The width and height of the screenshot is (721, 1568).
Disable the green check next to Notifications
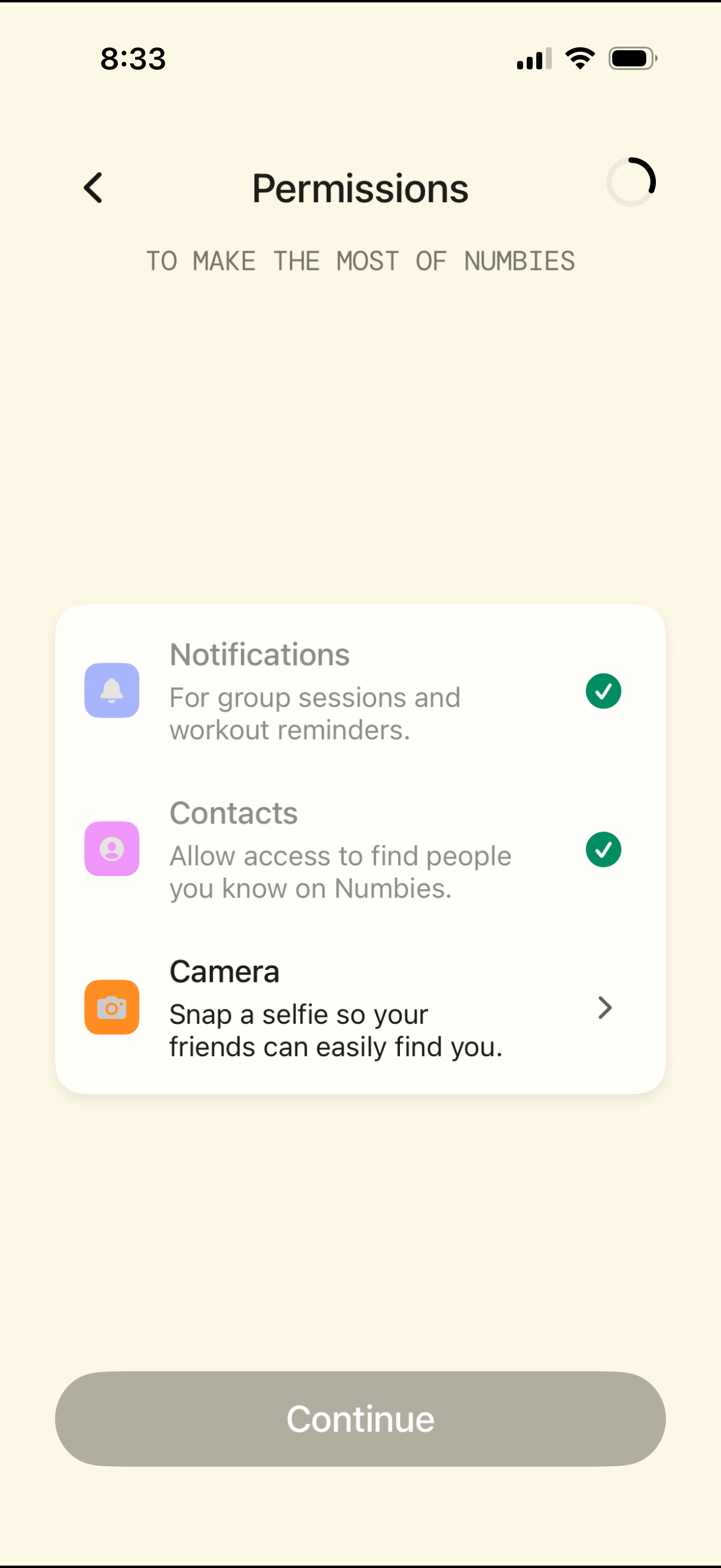click(x=603, y=690)
